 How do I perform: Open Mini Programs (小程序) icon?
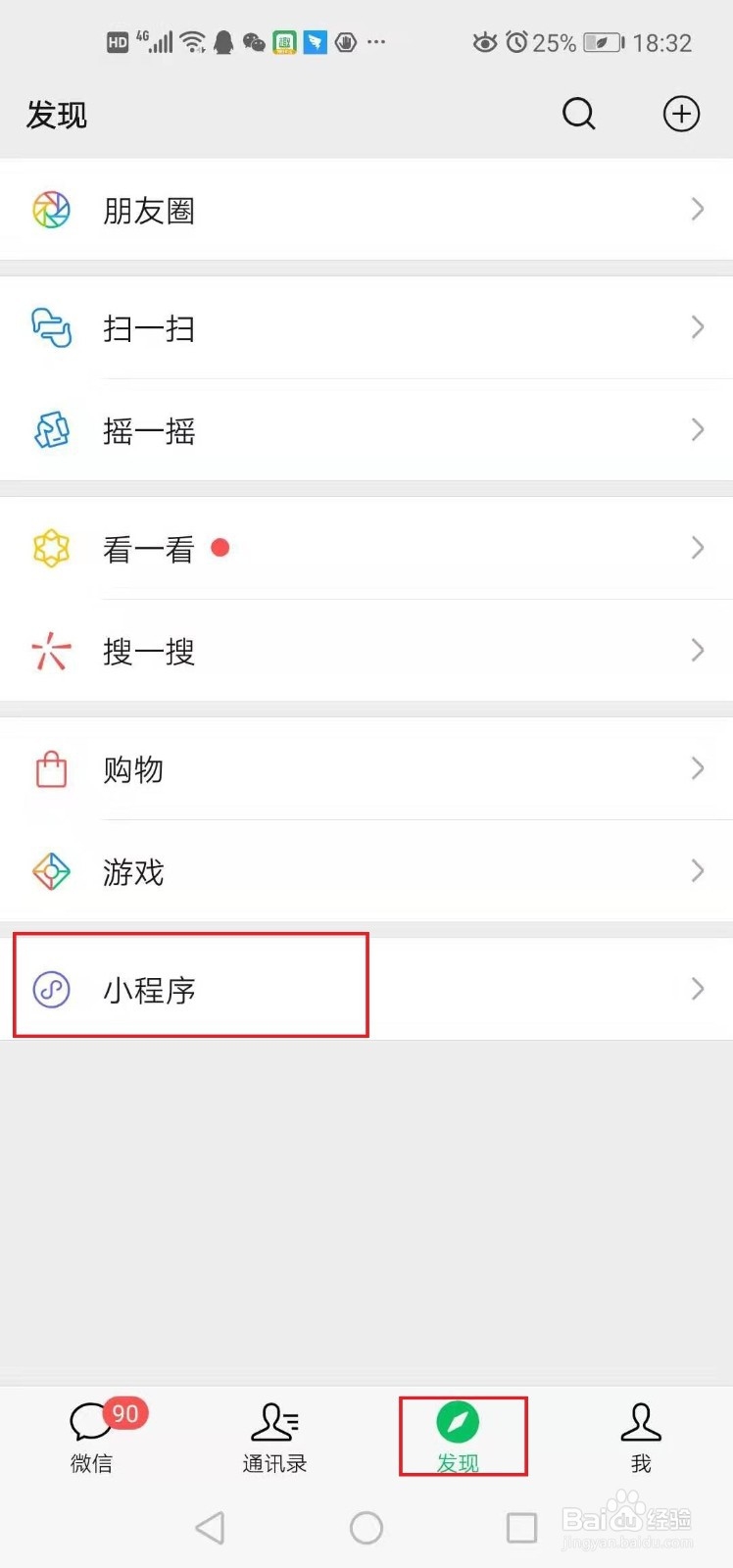click(51, 991)
